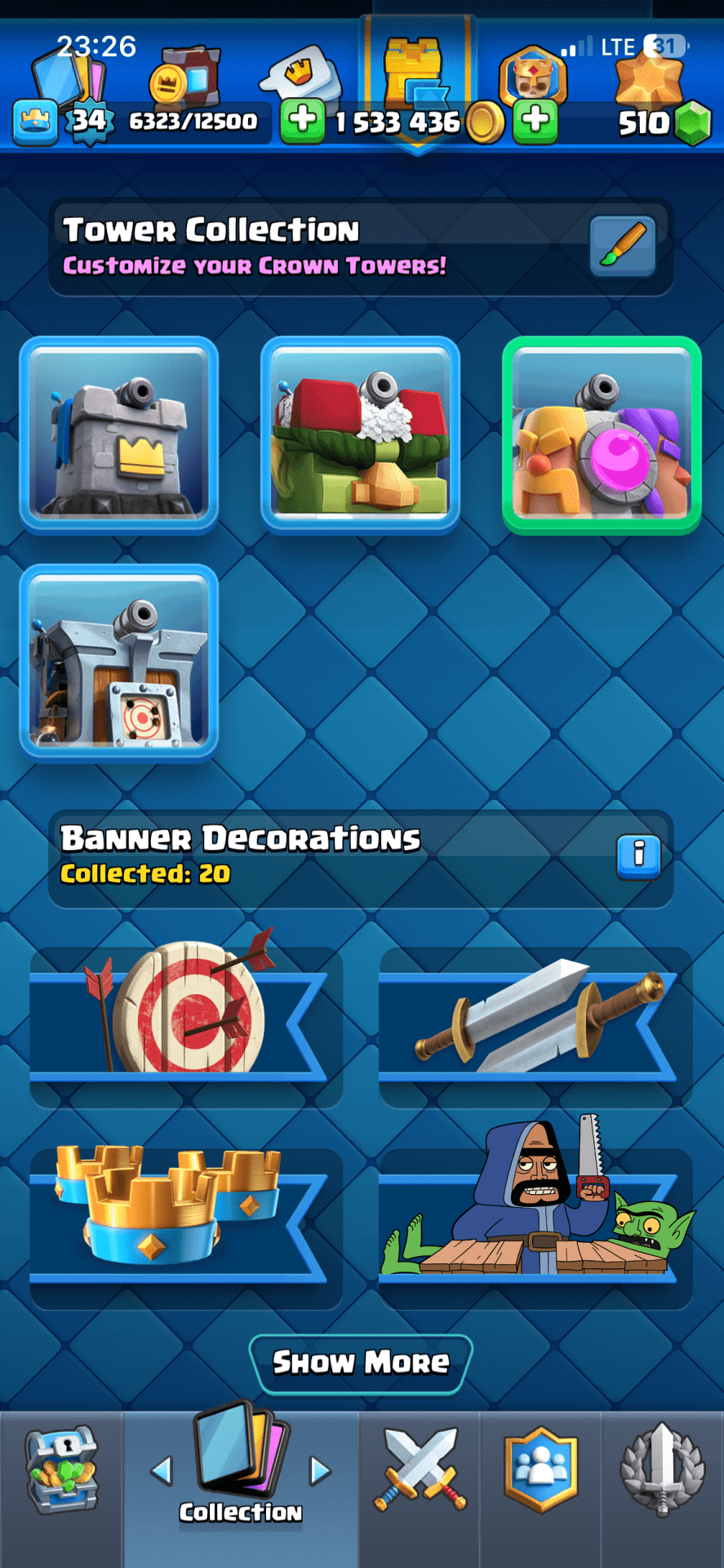This screenshot has height=1568, width=724.
Task: Select the target practice tower skin
Action: tap(119, 662)
